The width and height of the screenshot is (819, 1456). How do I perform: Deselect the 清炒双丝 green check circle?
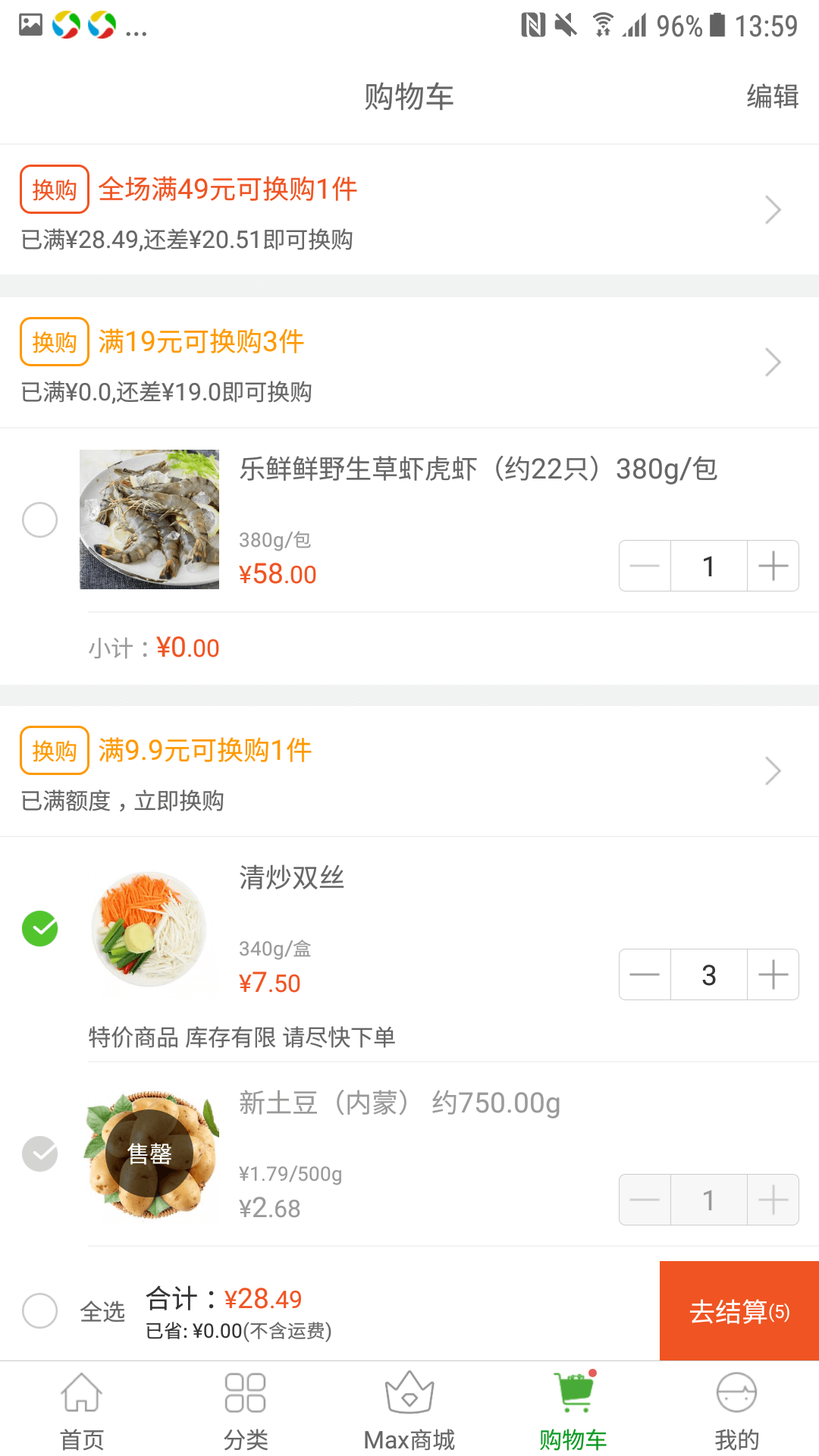[39, 928]
